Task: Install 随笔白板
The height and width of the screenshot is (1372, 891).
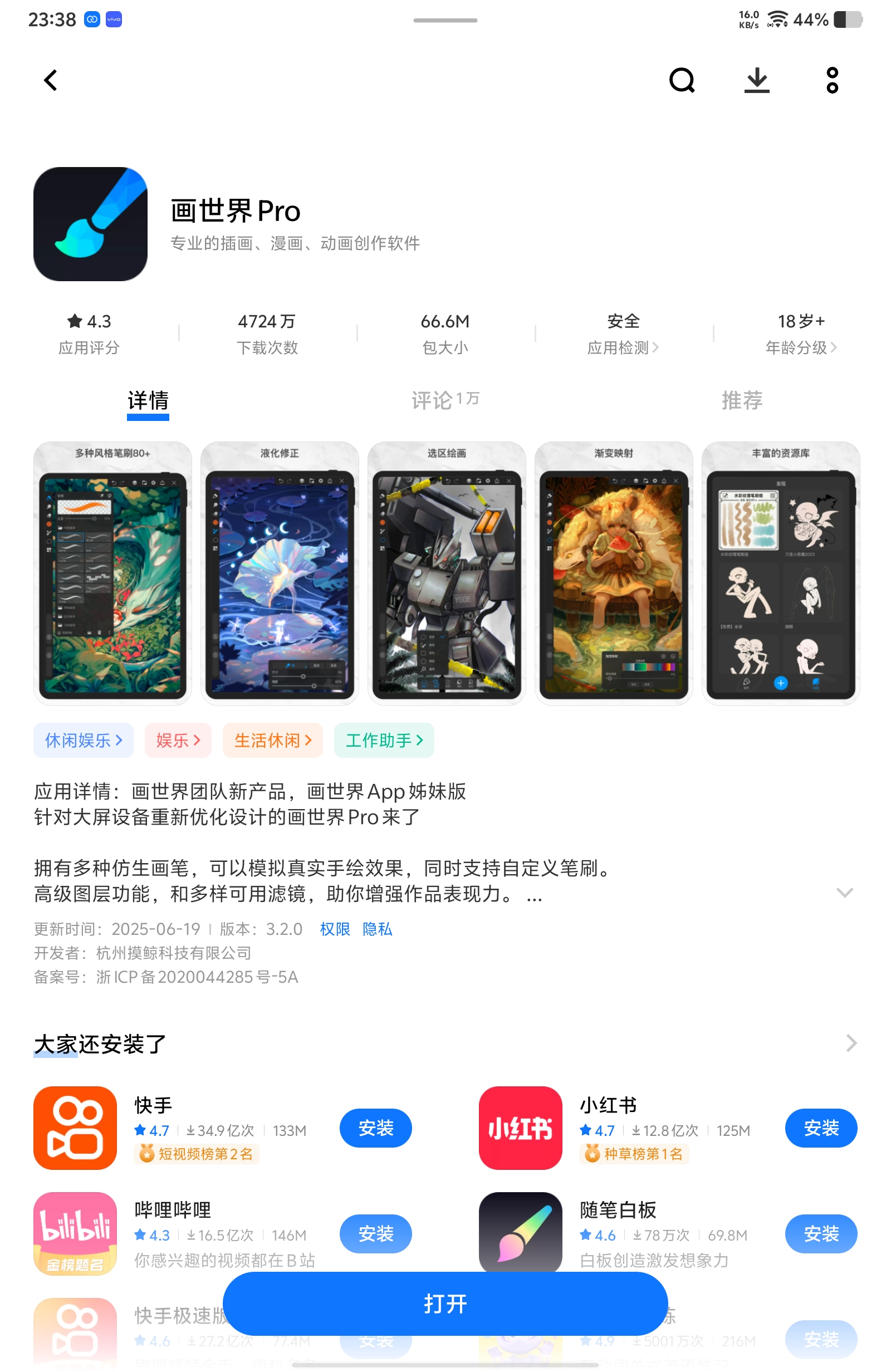Action: tap(821, 1234)
